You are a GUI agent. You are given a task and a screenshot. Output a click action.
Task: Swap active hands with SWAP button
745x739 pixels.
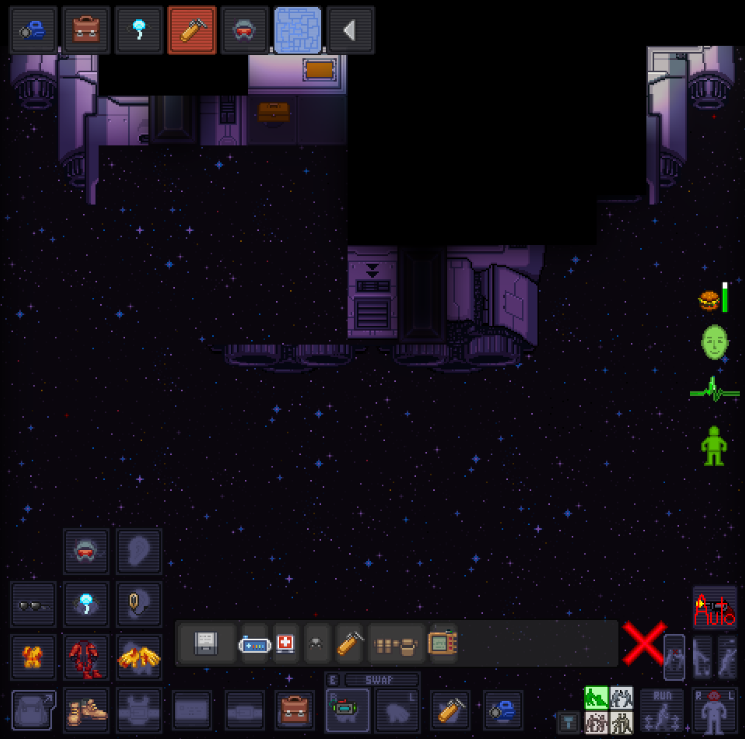pyautogui.click(x=380, y=680)
